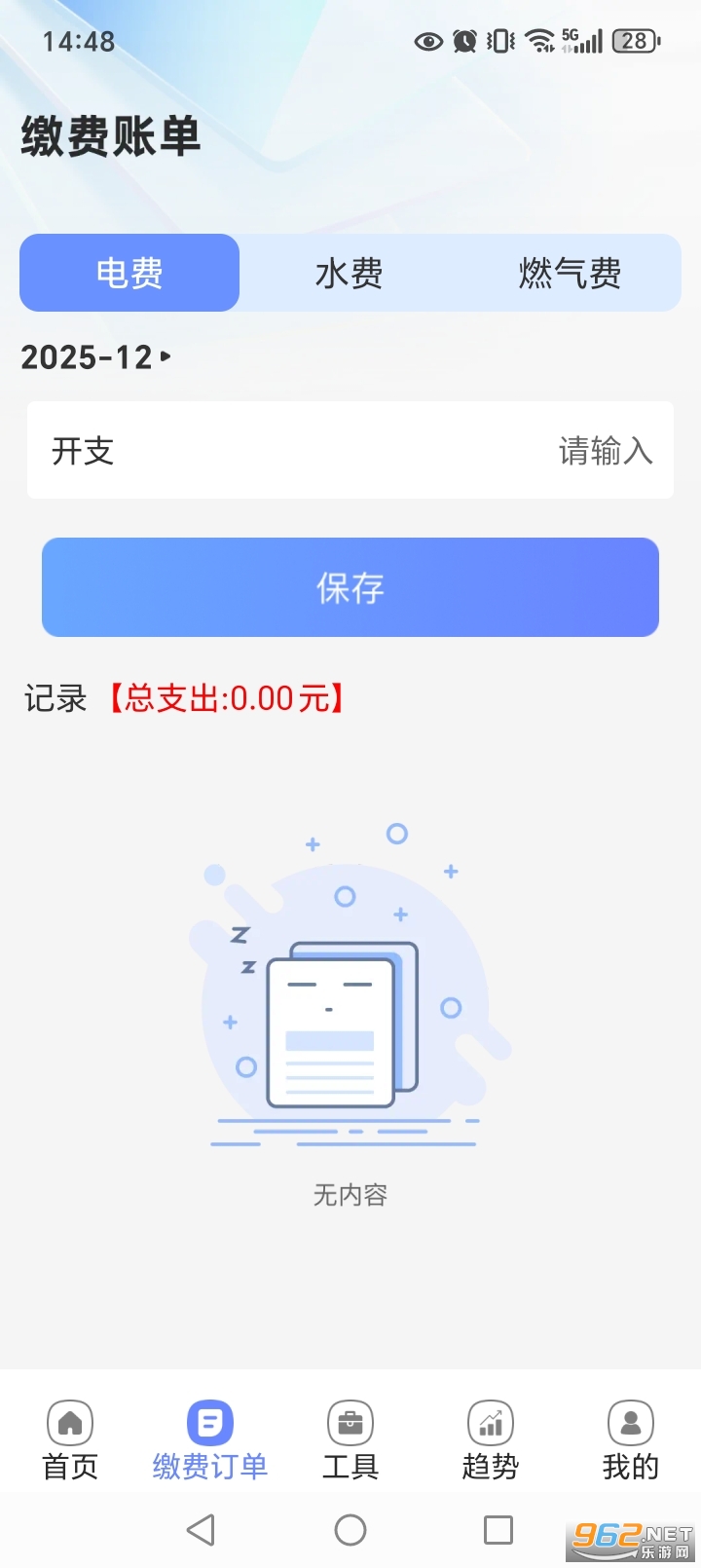Switch to the 水费 tab
Screen dimensions: 701x1568
(350, 273)
